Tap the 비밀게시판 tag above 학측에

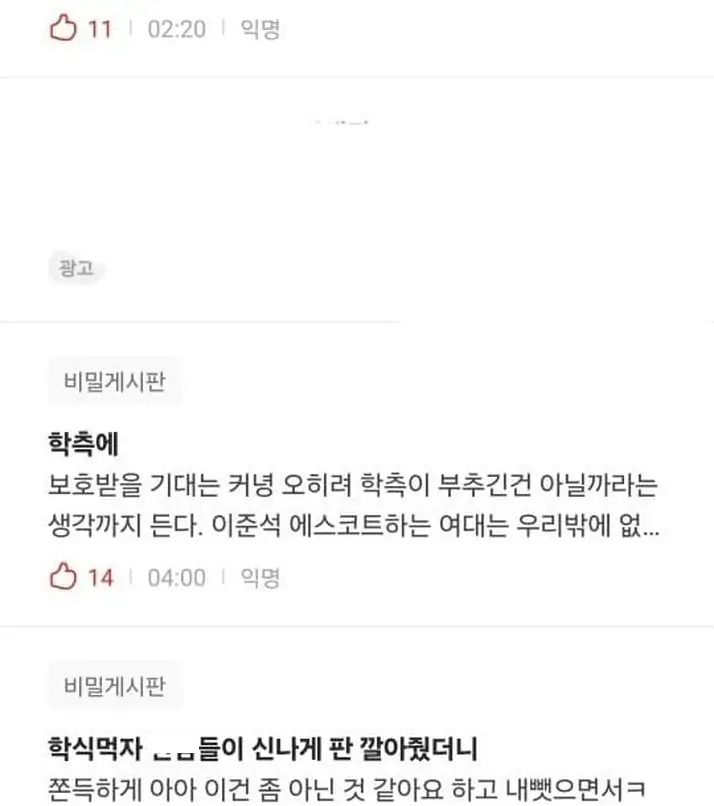[x=114, y=382]
